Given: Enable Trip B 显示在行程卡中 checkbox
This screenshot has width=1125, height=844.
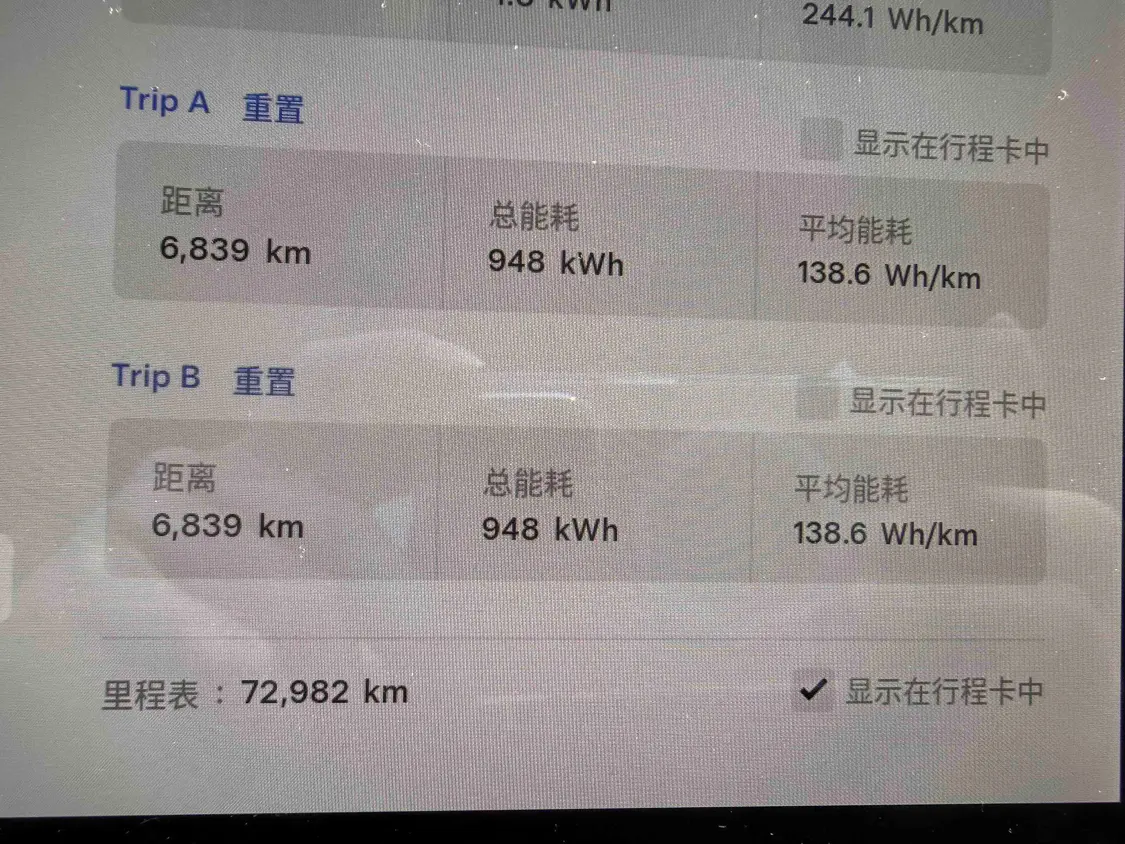Looking at the screenshot, I should (817, 402).
